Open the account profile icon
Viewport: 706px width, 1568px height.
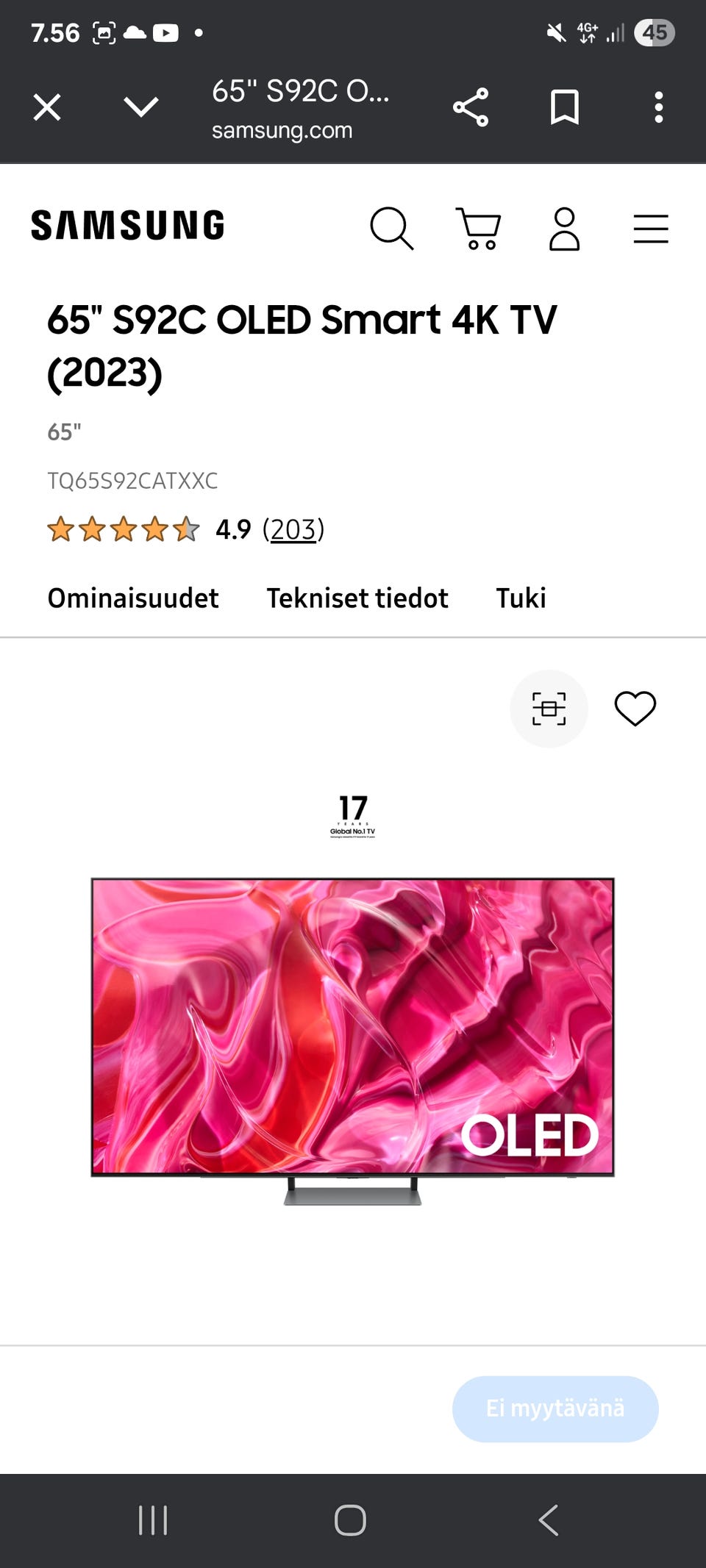(565, 229)
